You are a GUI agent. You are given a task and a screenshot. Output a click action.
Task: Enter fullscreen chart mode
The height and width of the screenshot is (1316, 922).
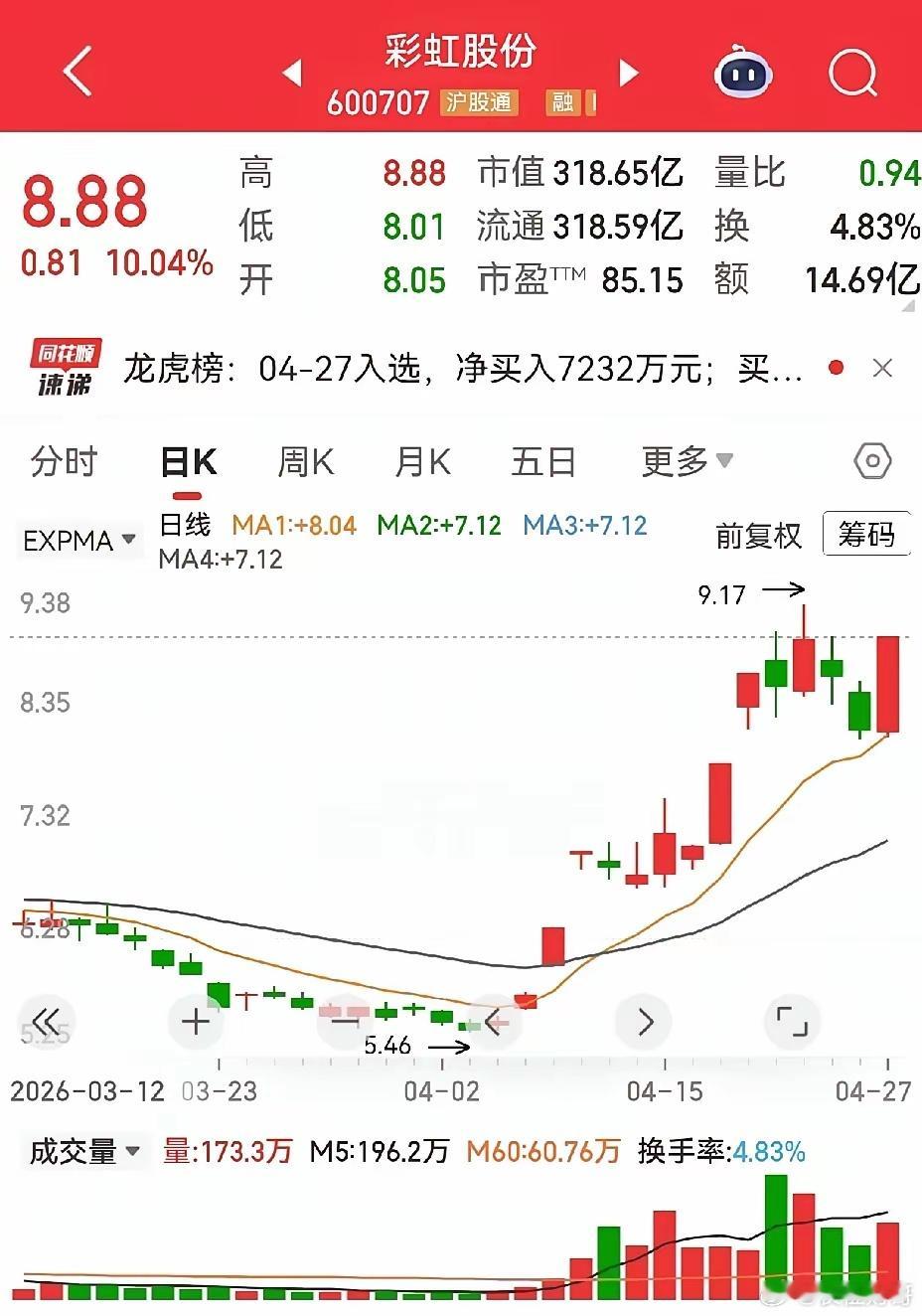(x=792, y=1021)
